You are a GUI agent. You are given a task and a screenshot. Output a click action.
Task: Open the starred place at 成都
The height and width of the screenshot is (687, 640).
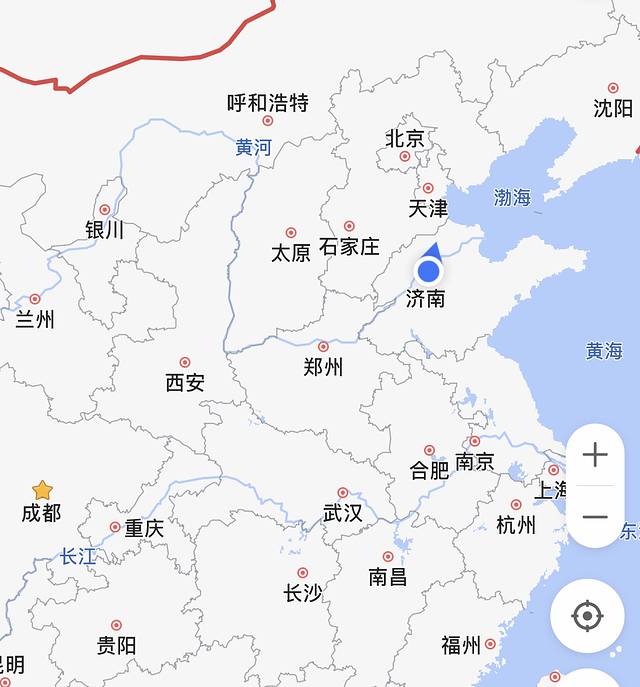[x=42, y=490]
